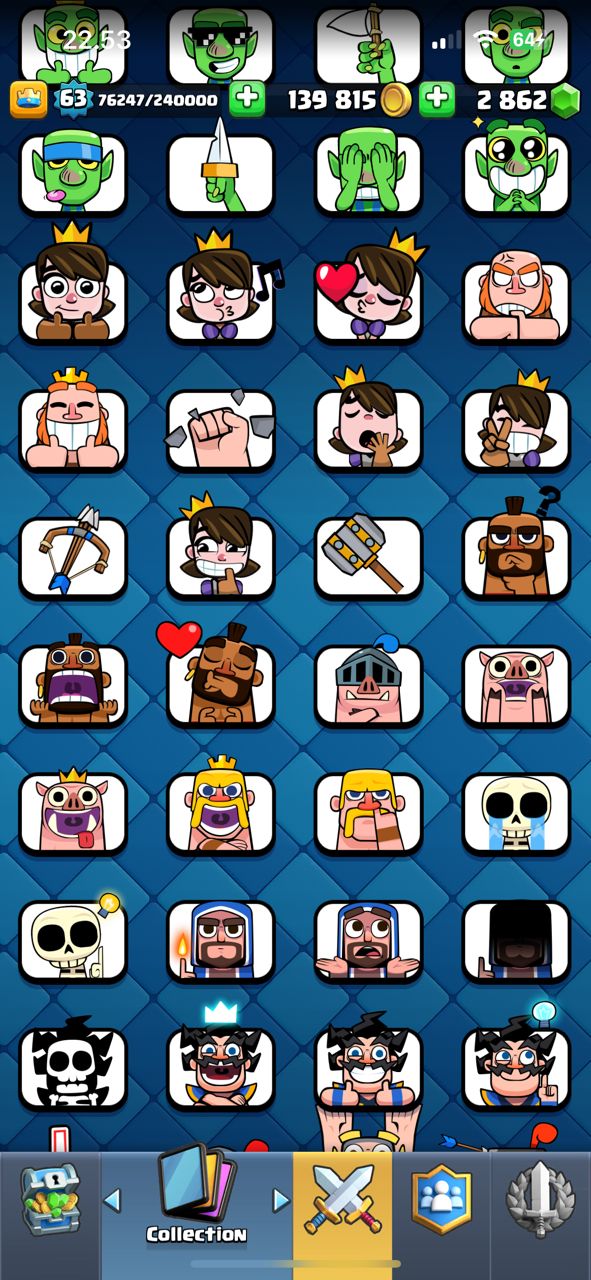
Task: Pick the whistling princess music note emote
Action: tap(221, 293)
